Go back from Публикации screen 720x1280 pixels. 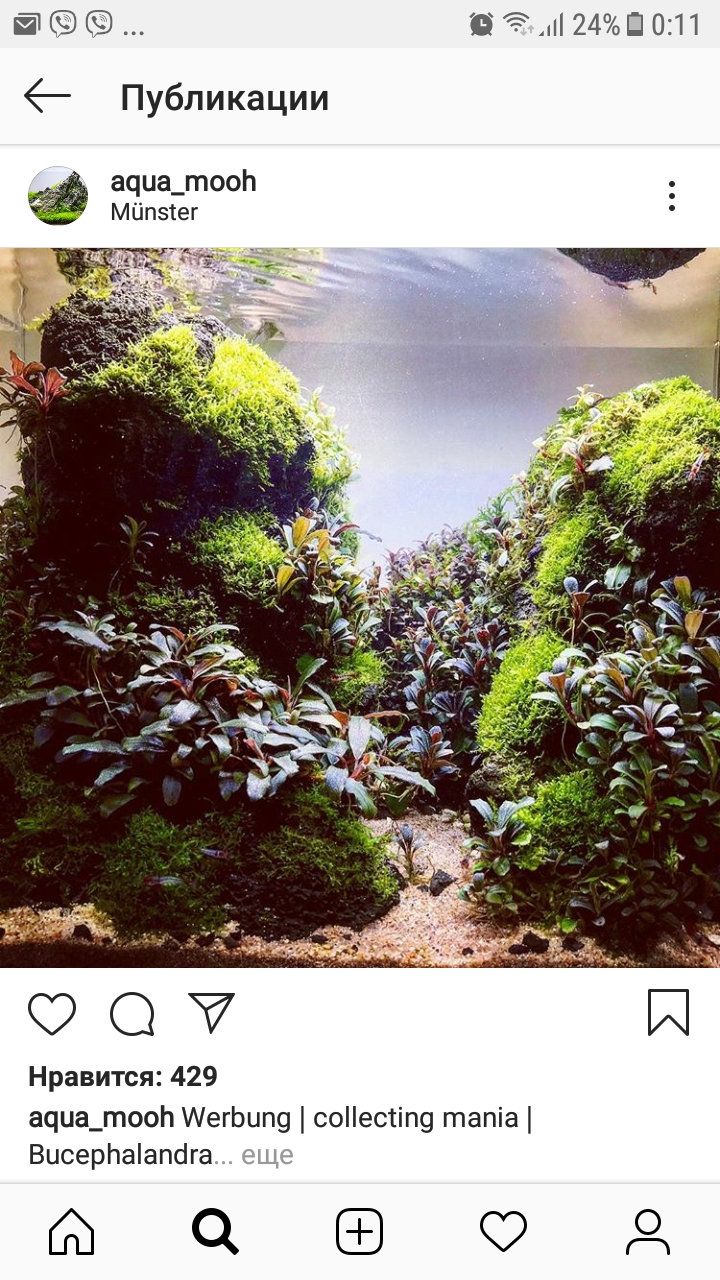pyautogui.click(x=47, y=96)
